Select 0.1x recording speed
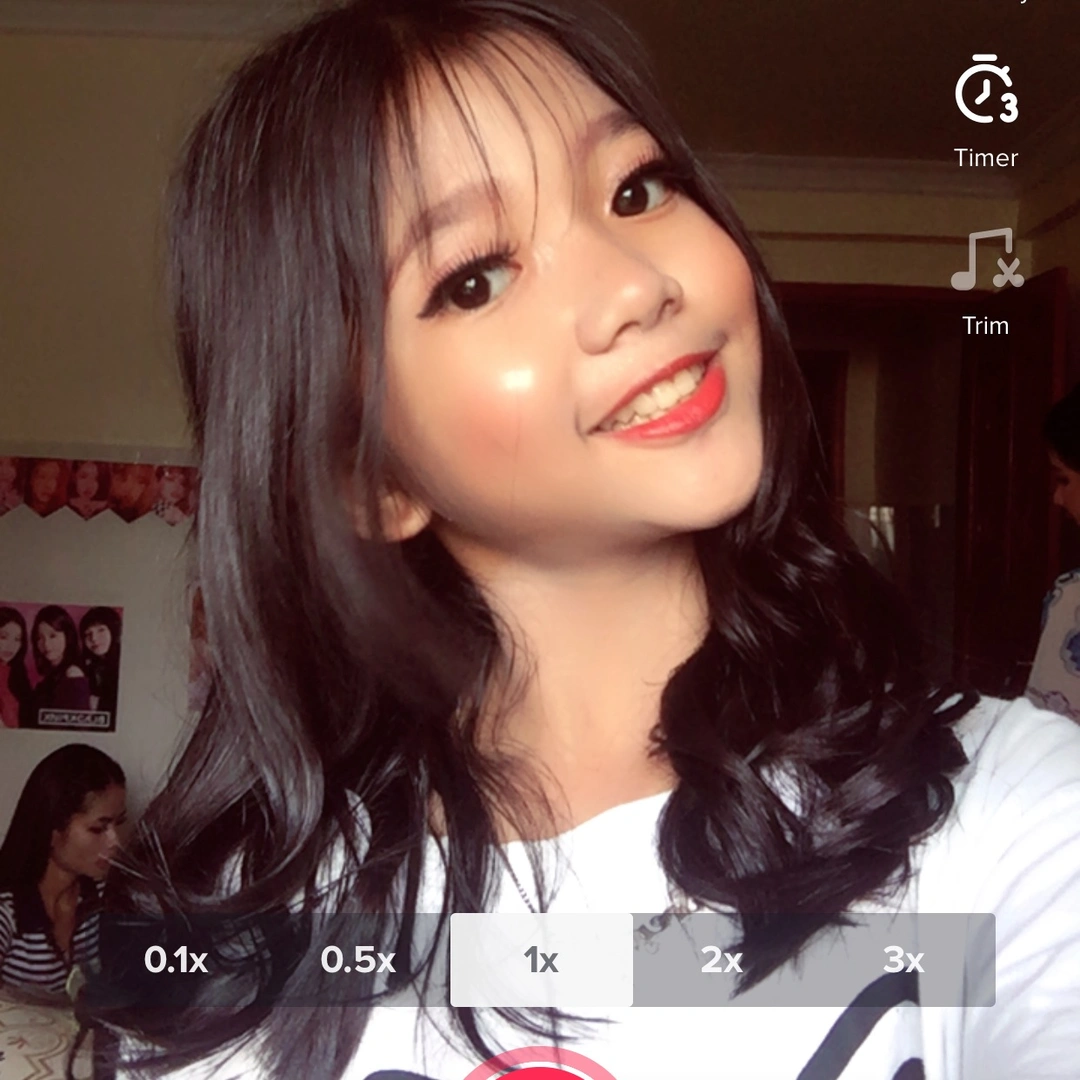Screen dimensions: 1080x1080 [x=176, y=960]
